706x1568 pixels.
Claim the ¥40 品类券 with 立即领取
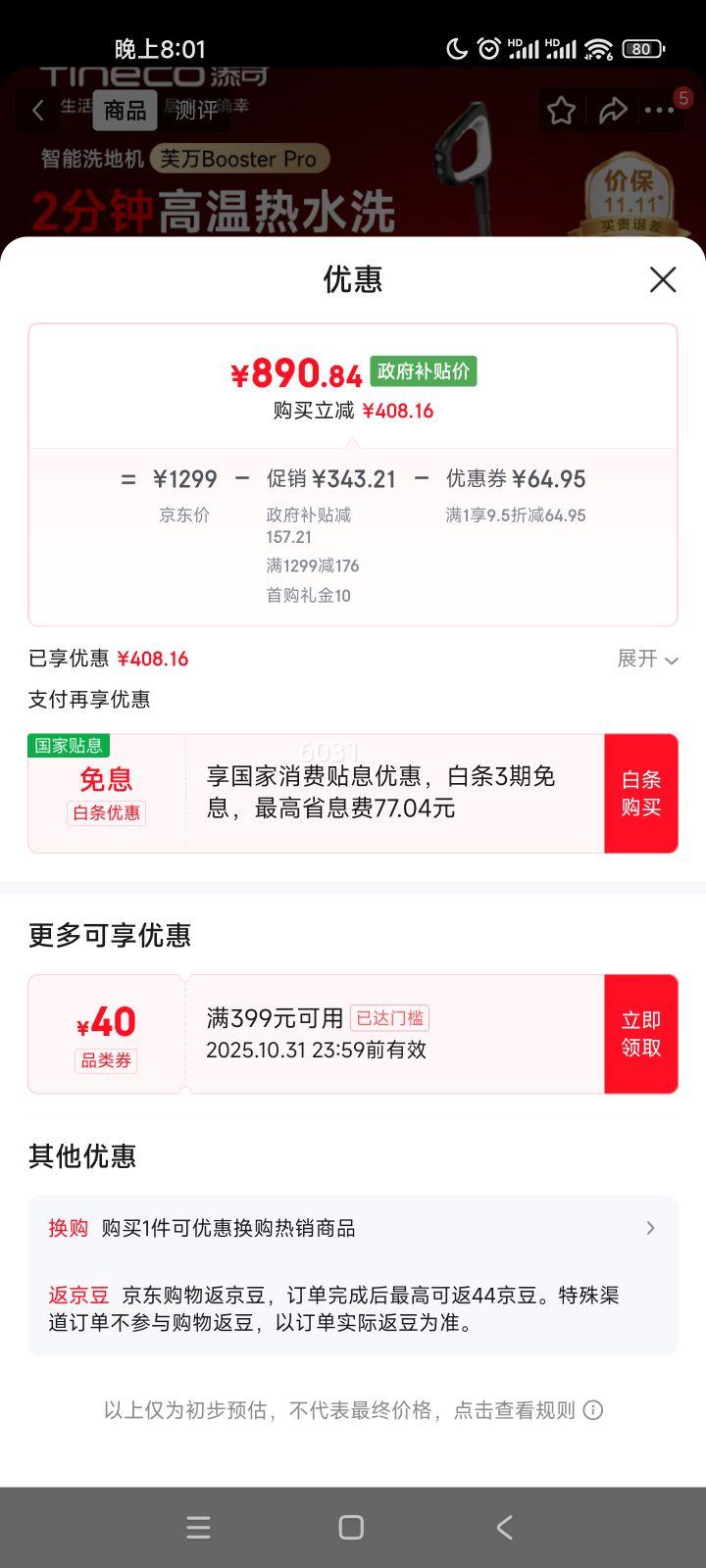coord(640,1034)
